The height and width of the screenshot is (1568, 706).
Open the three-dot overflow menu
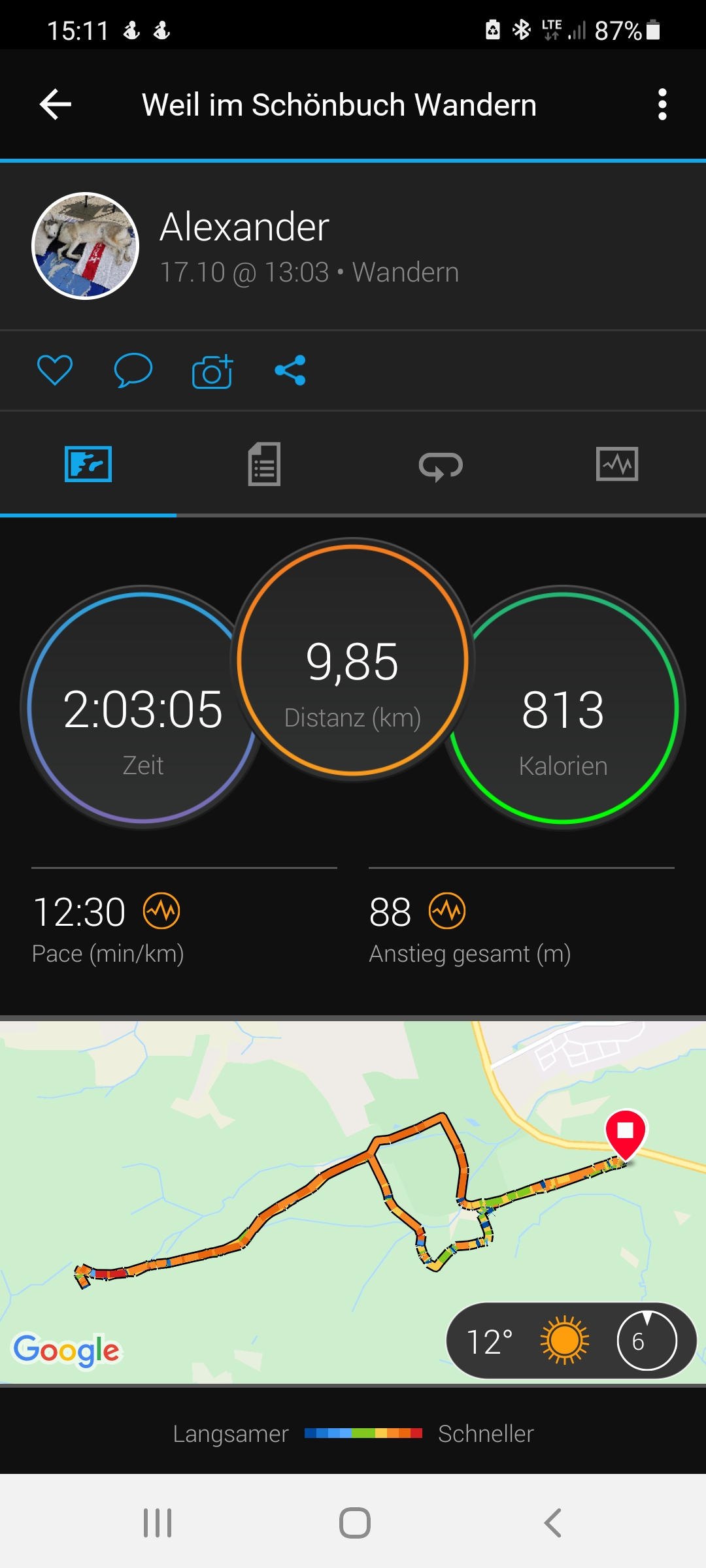click(662, 105)
